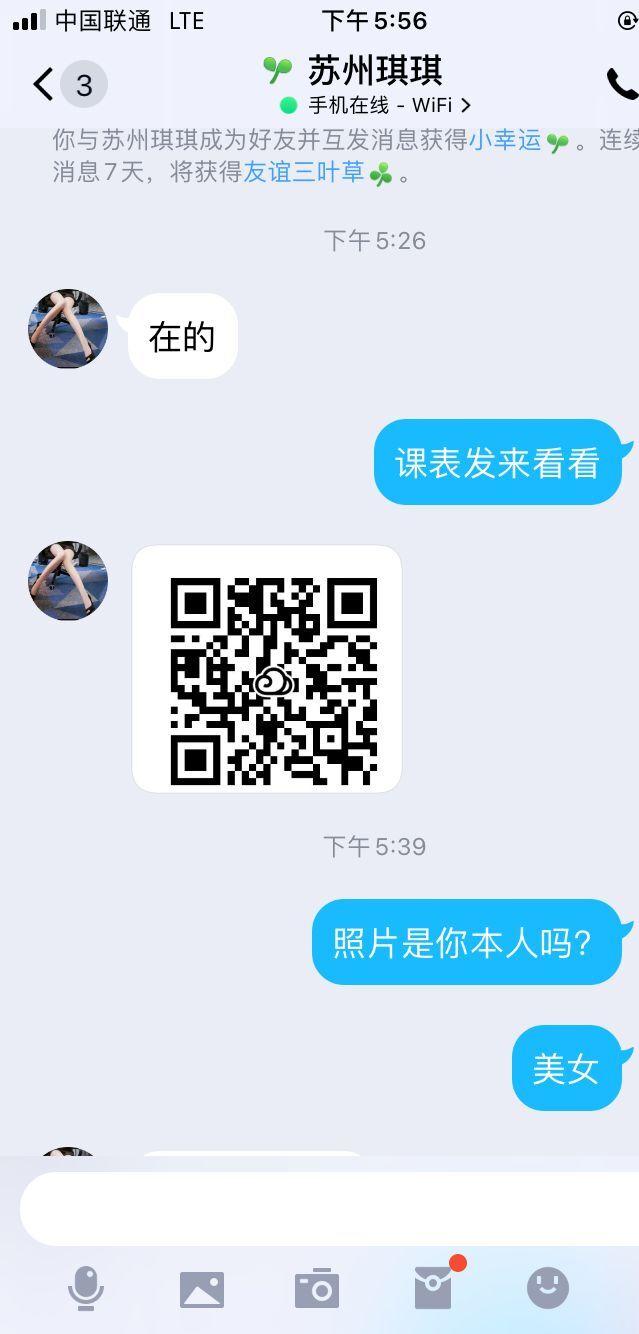Image resolution: width=639 pixels, height=1334 pixels.
Task: Open the red envelope option
Action: [433, 1288]
